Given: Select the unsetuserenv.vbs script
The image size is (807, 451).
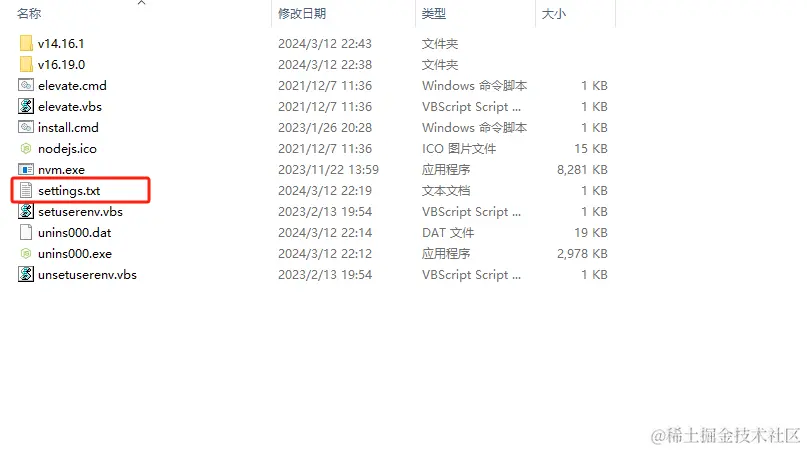Looking at the screenshot, I should point(87,275).
